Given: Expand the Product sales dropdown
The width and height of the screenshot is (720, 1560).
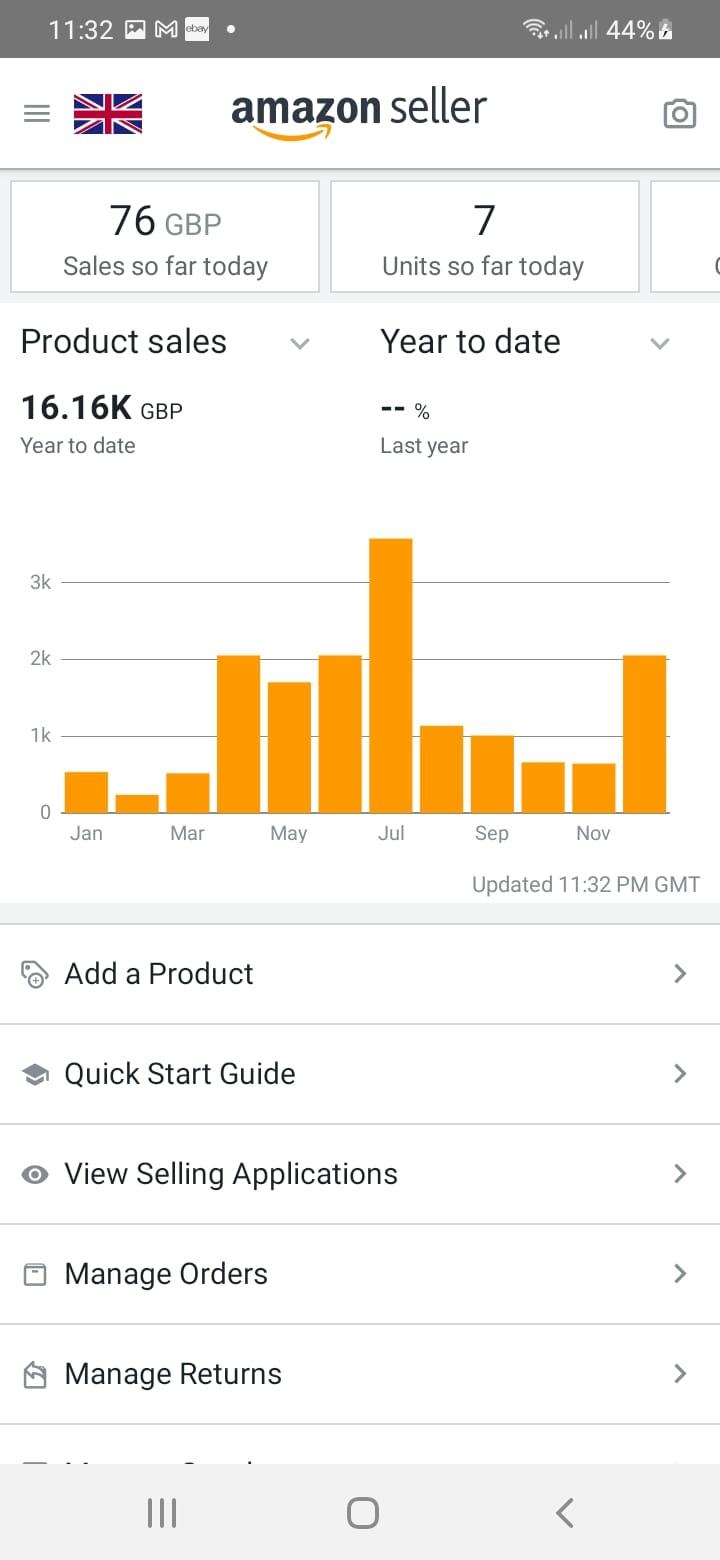Looking at the screenshot, I should (165, 342).
